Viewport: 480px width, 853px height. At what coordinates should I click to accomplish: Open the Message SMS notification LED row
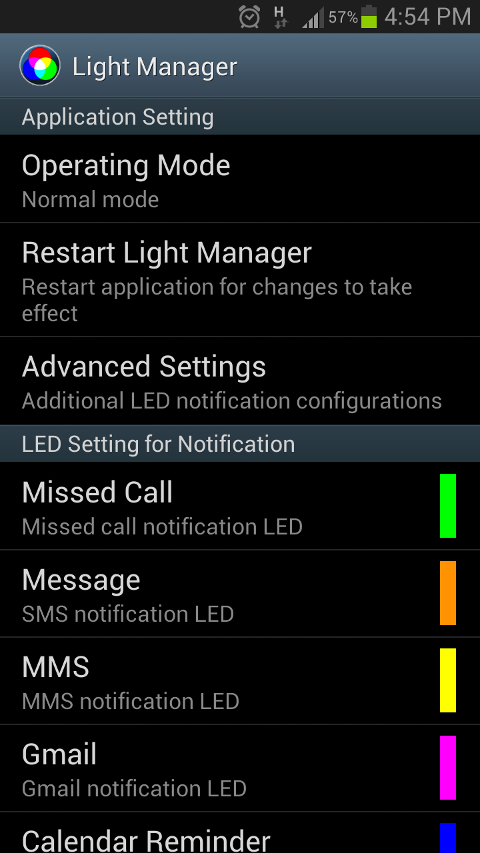240,594
